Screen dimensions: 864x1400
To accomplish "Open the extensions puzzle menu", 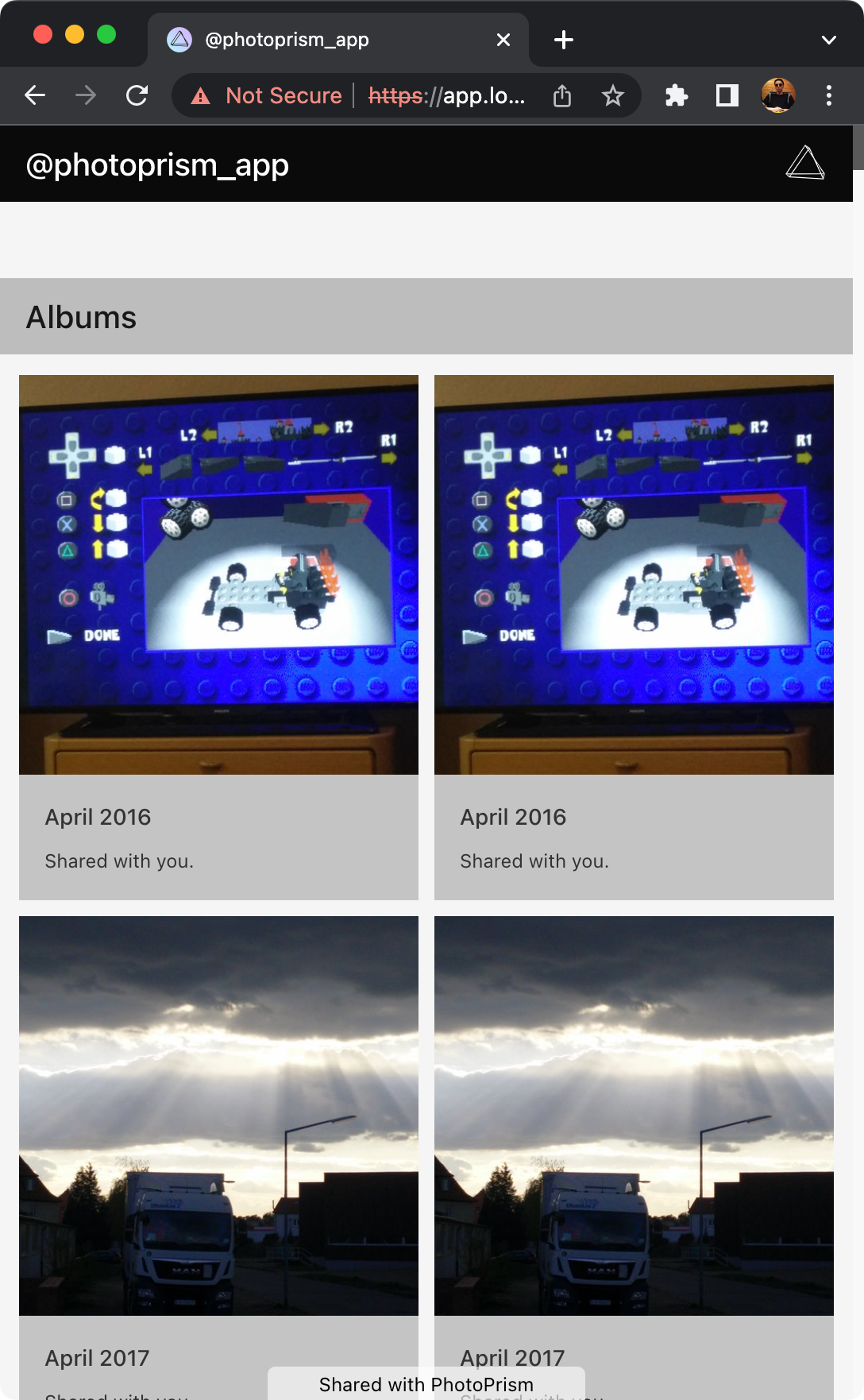I will click(676, 95).
